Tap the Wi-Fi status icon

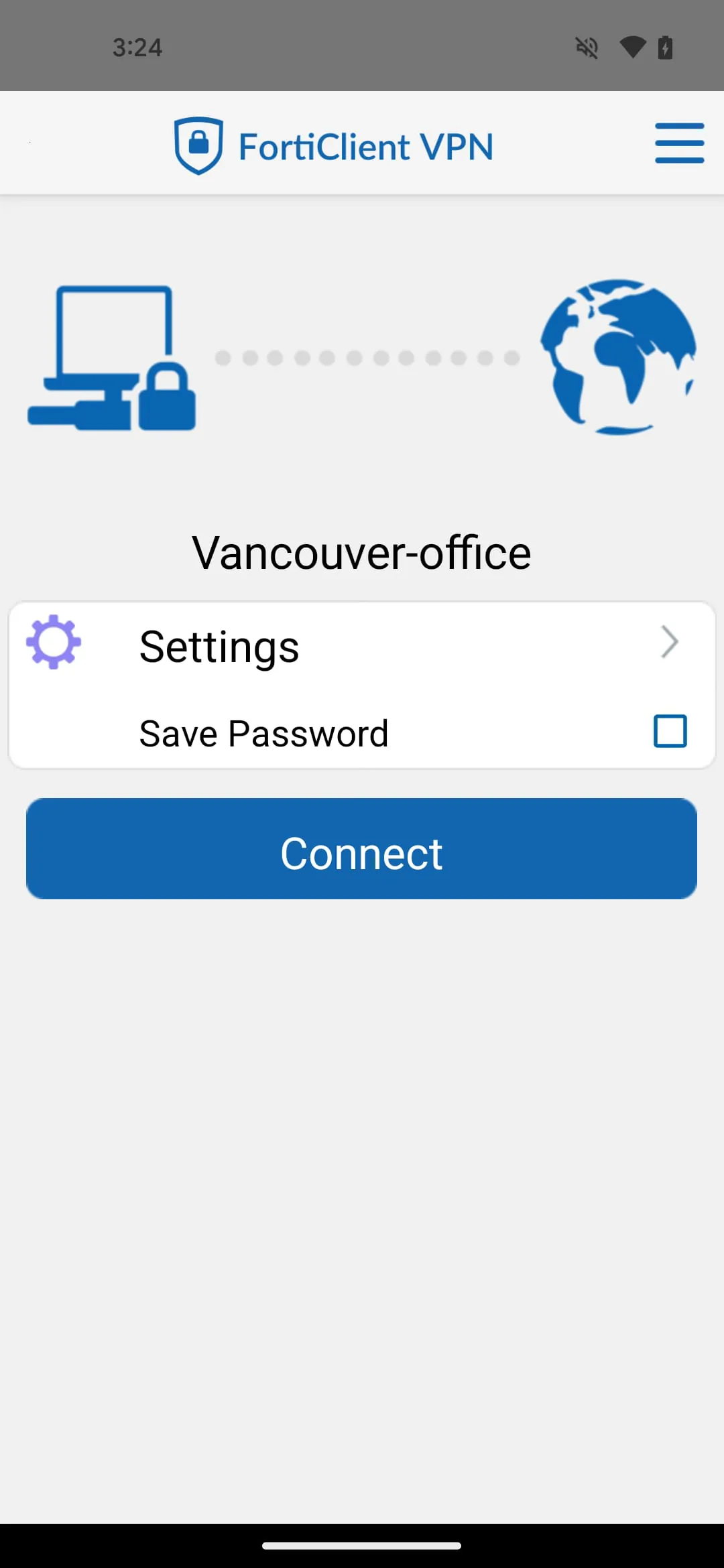(632, 46)
